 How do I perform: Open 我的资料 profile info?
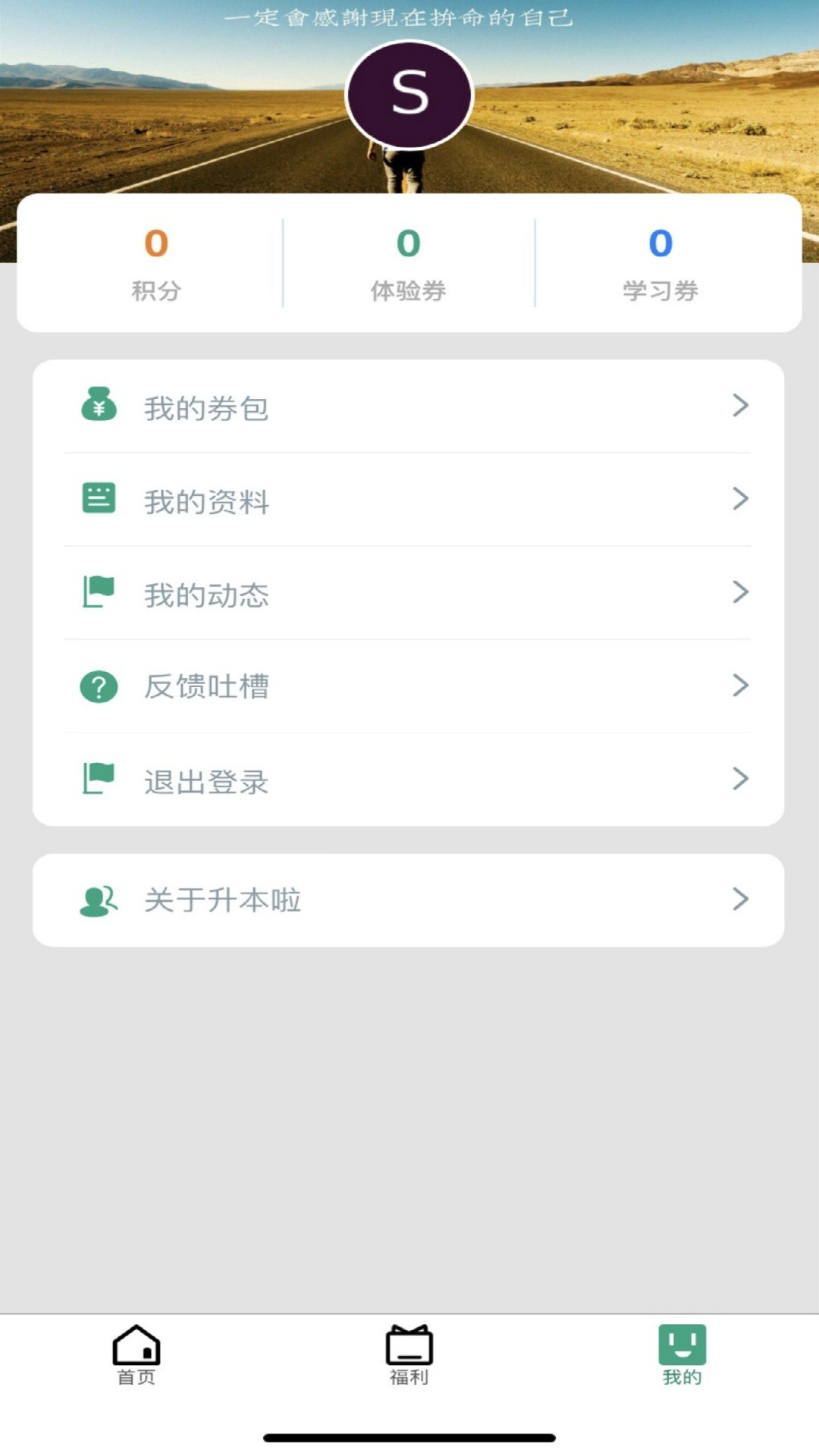(x=408, y=500)
